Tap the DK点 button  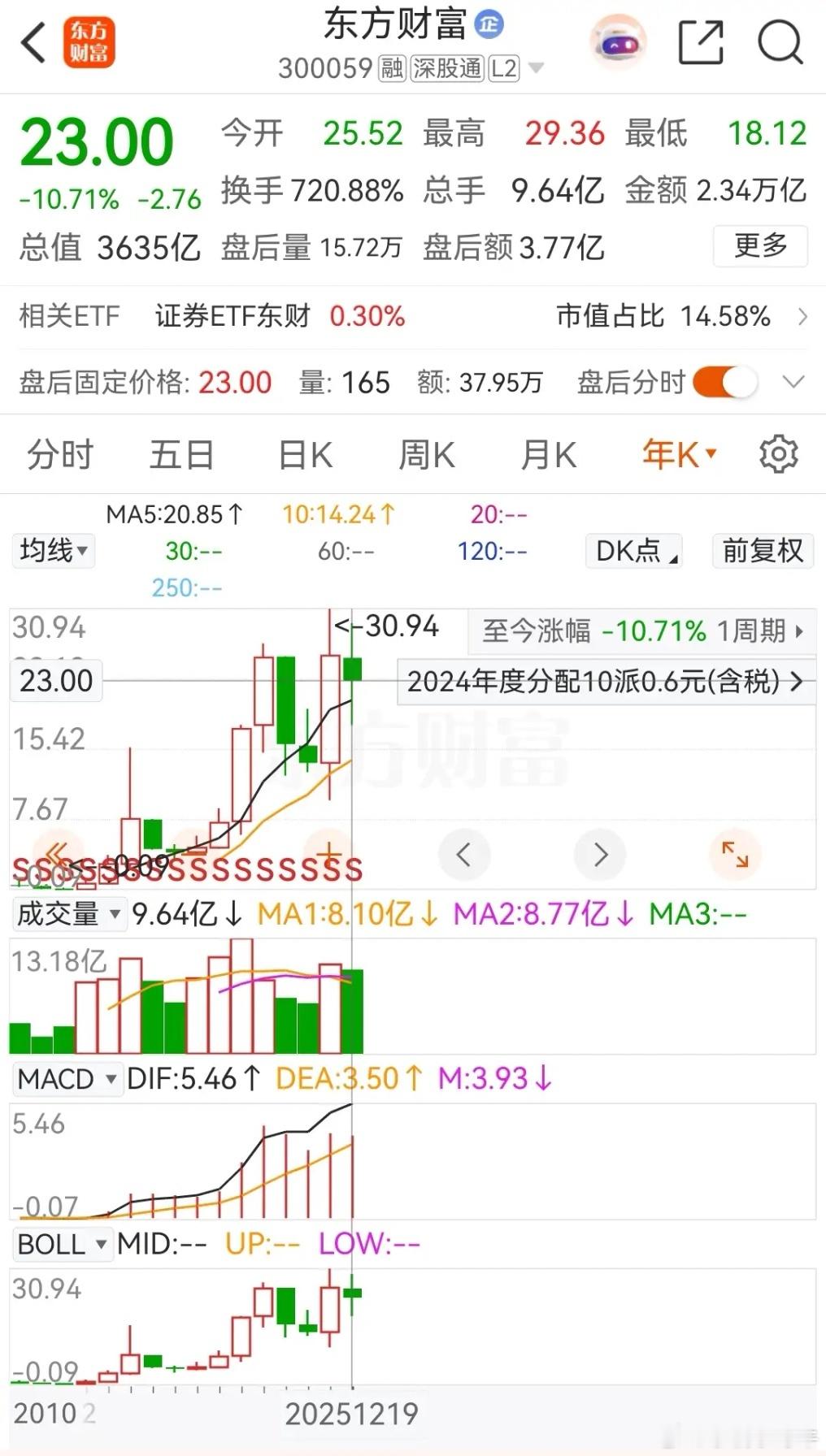(634, 551)
